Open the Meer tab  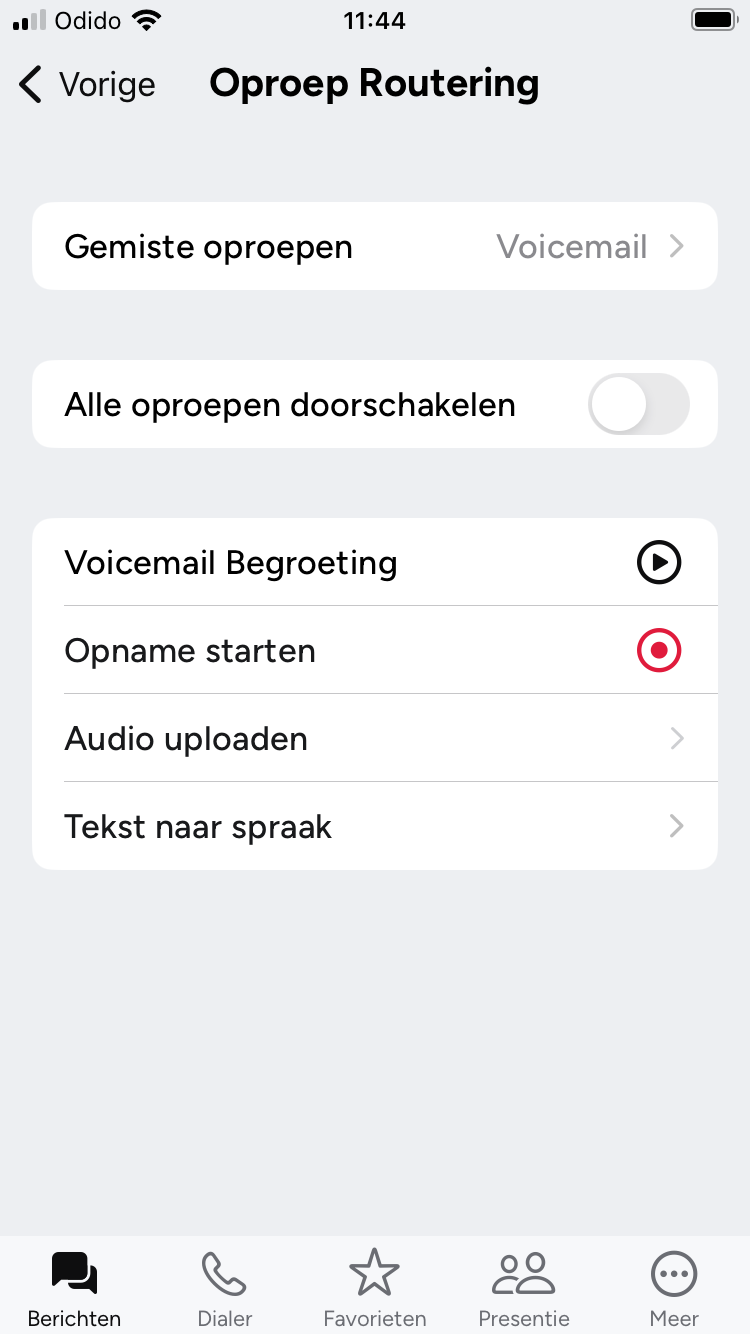[x=674, y=1288]
